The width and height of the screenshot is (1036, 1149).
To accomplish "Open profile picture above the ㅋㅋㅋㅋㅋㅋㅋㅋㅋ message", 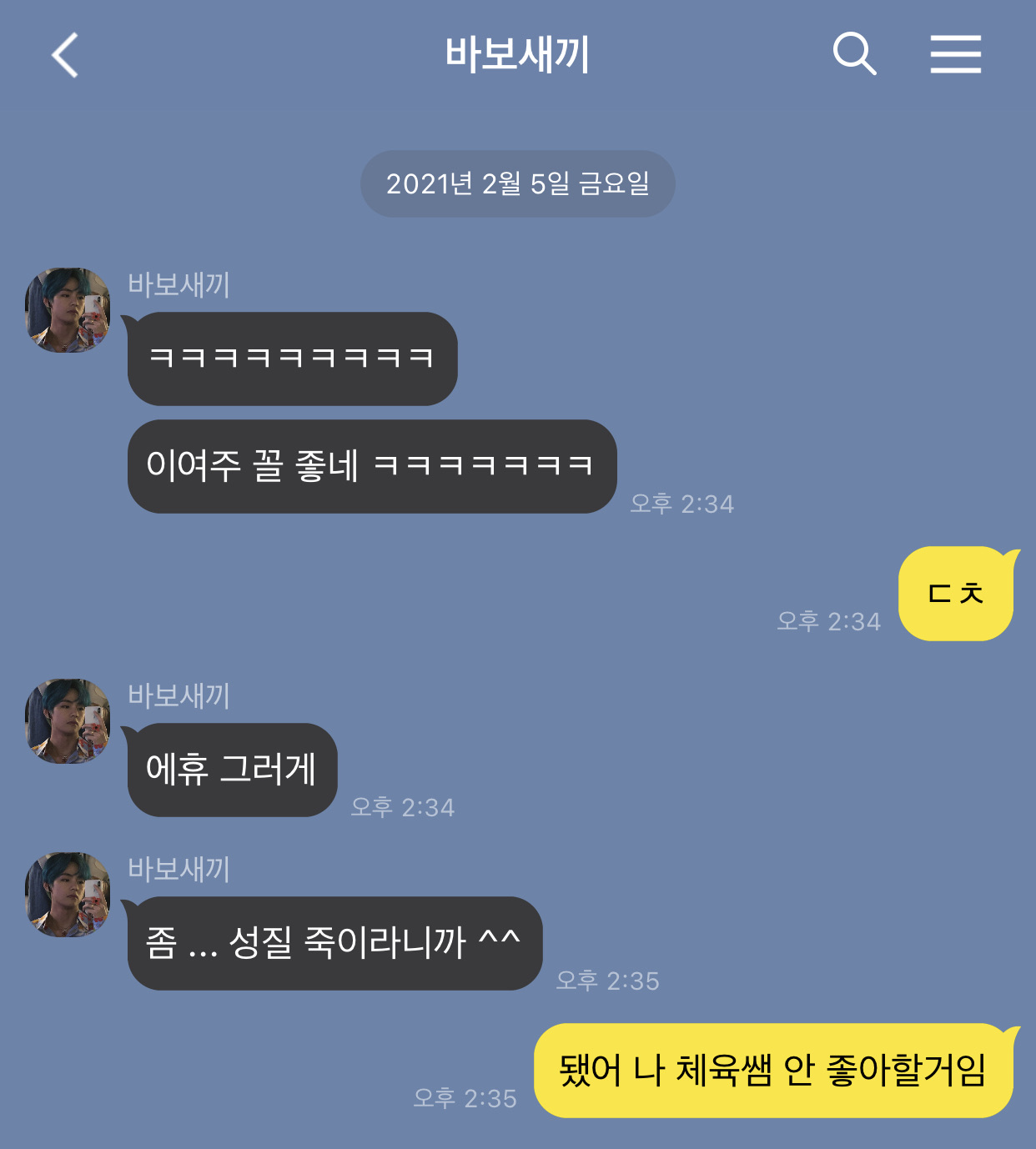I will tap(68, 310).
